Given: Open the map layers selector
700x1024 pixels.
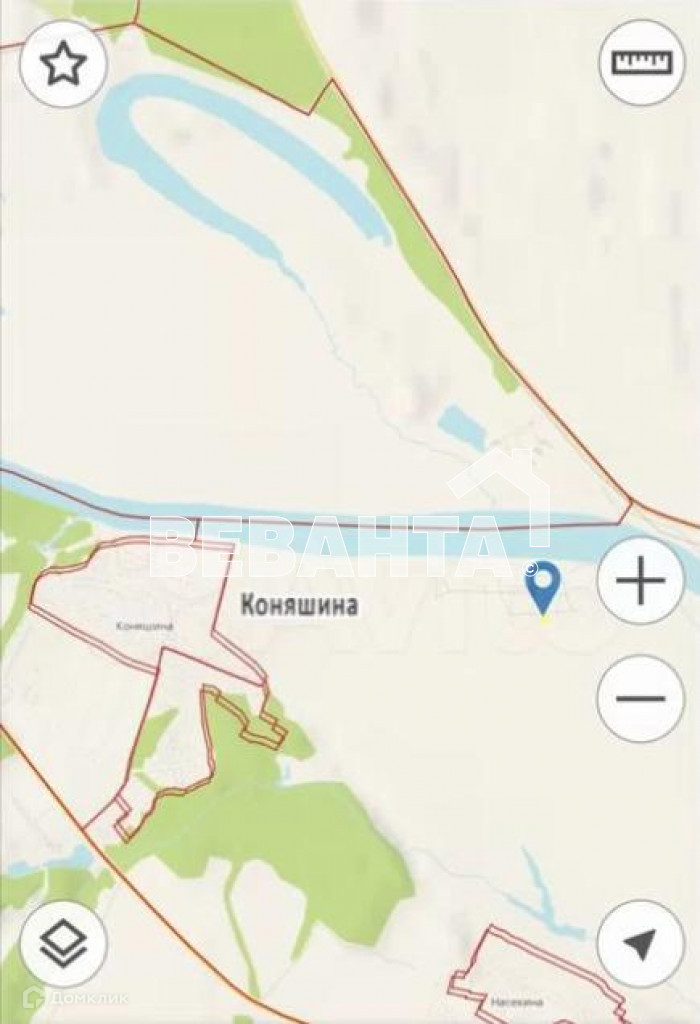Looking at the screenshot, I should pyautogui.click(x=63, y=943).
